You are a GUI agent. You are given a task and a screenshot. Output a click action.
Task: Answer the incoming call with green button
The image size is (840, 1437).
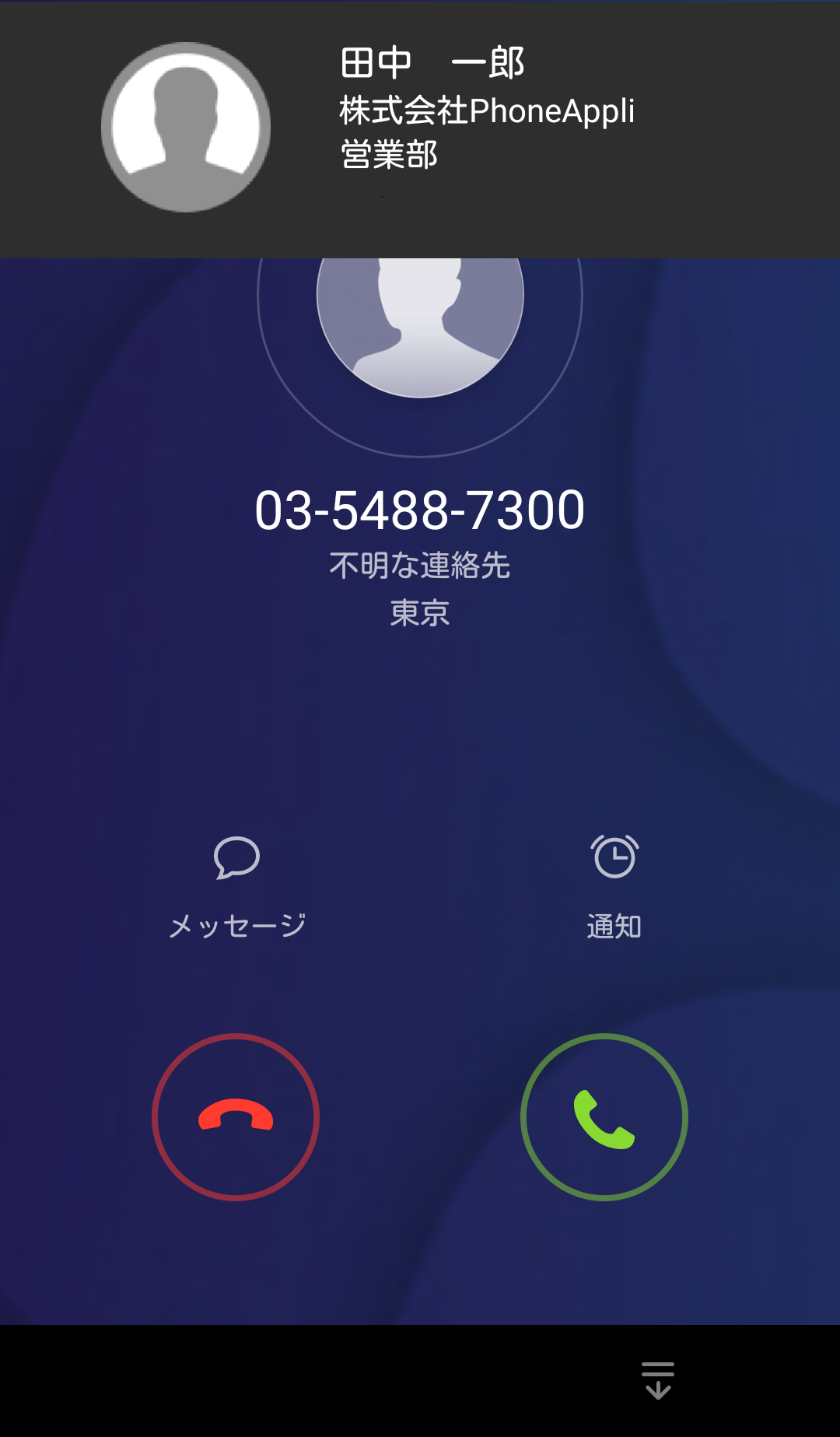(604, 1117)
